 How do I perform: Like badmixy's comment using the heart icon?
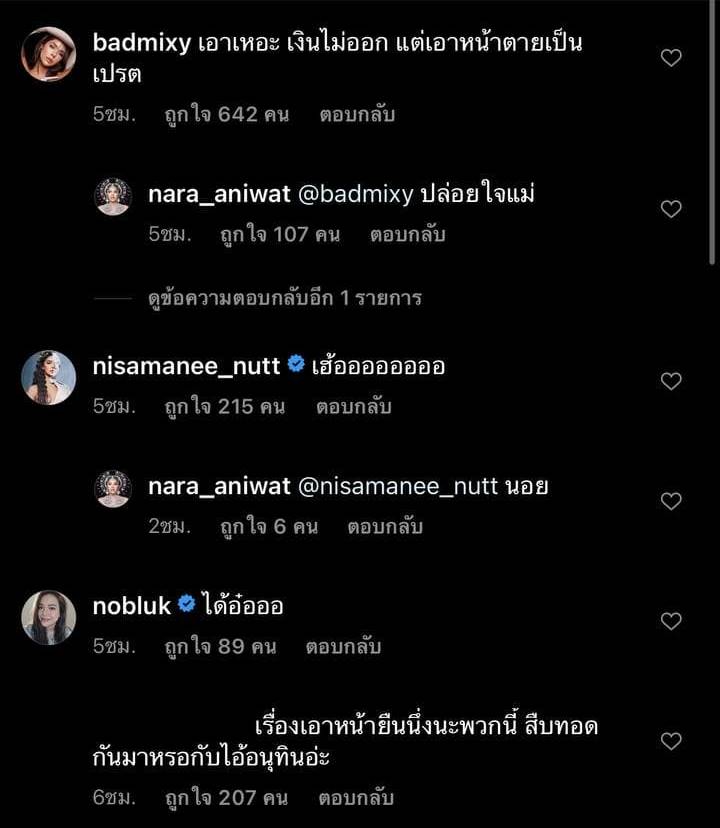point(672,58)
